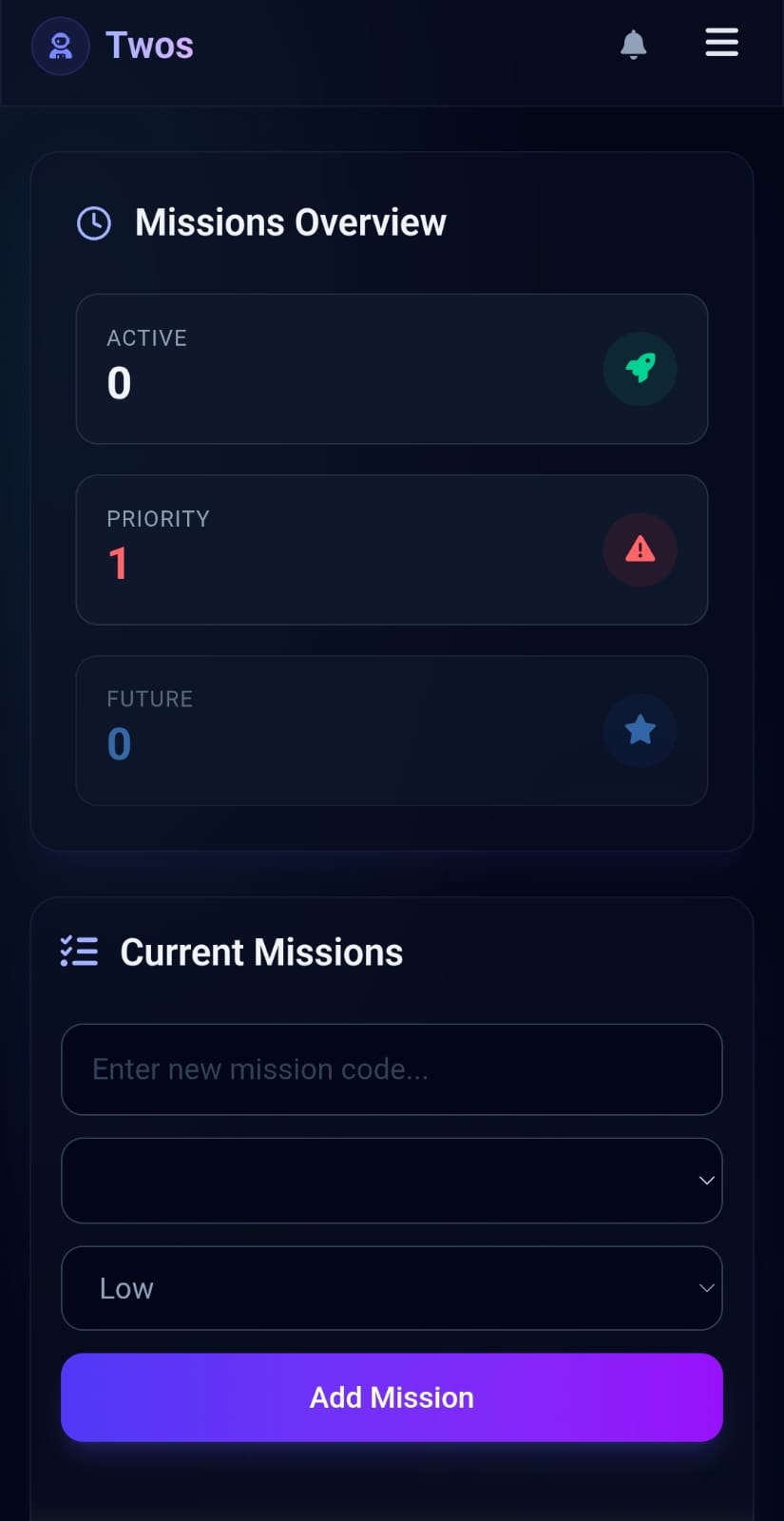The image size is (784, 1521).
Task: Open the Low priority dropdown
Action: [392, 1288]
